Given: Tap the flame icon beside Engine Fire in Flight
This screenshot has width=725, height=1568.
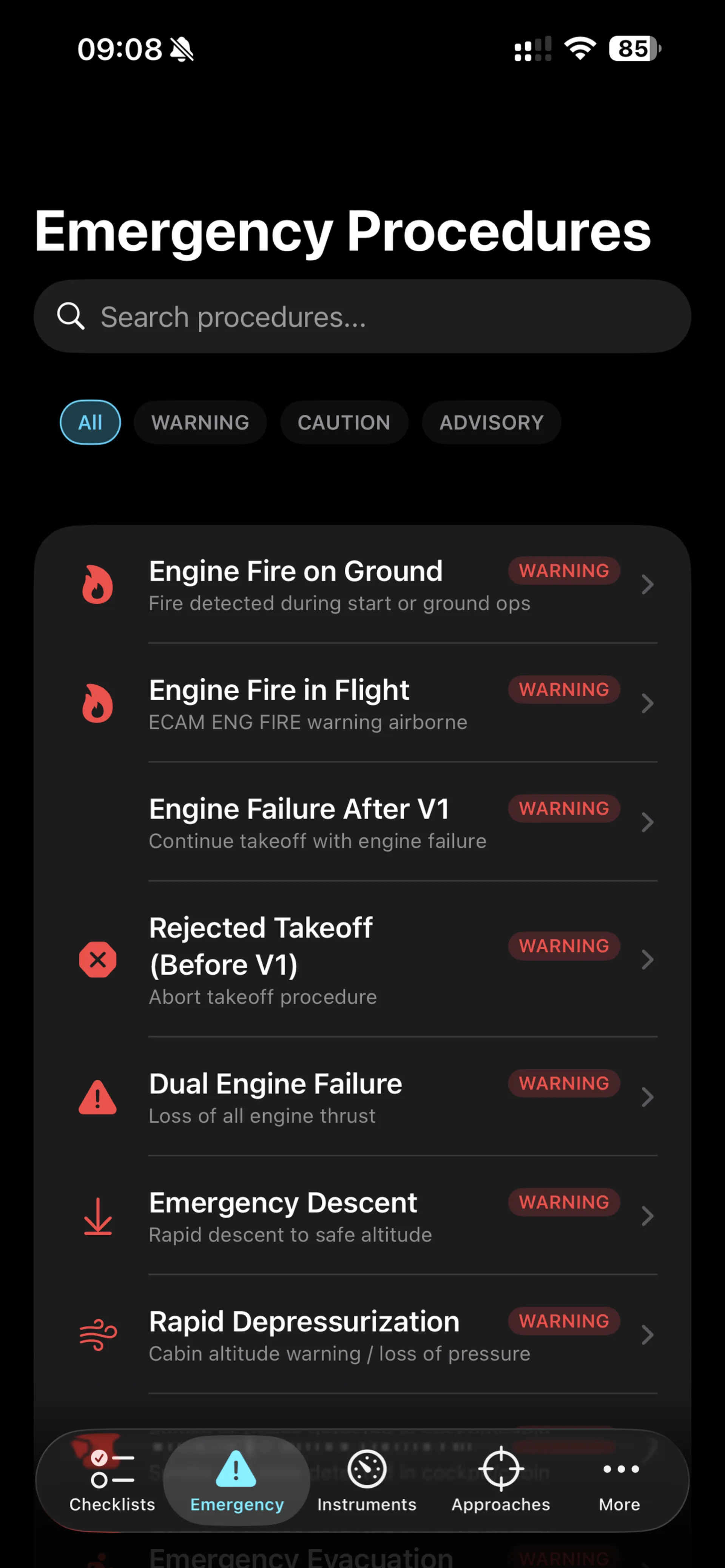Looking at the screenshot, I should click(x=97, y=704).
